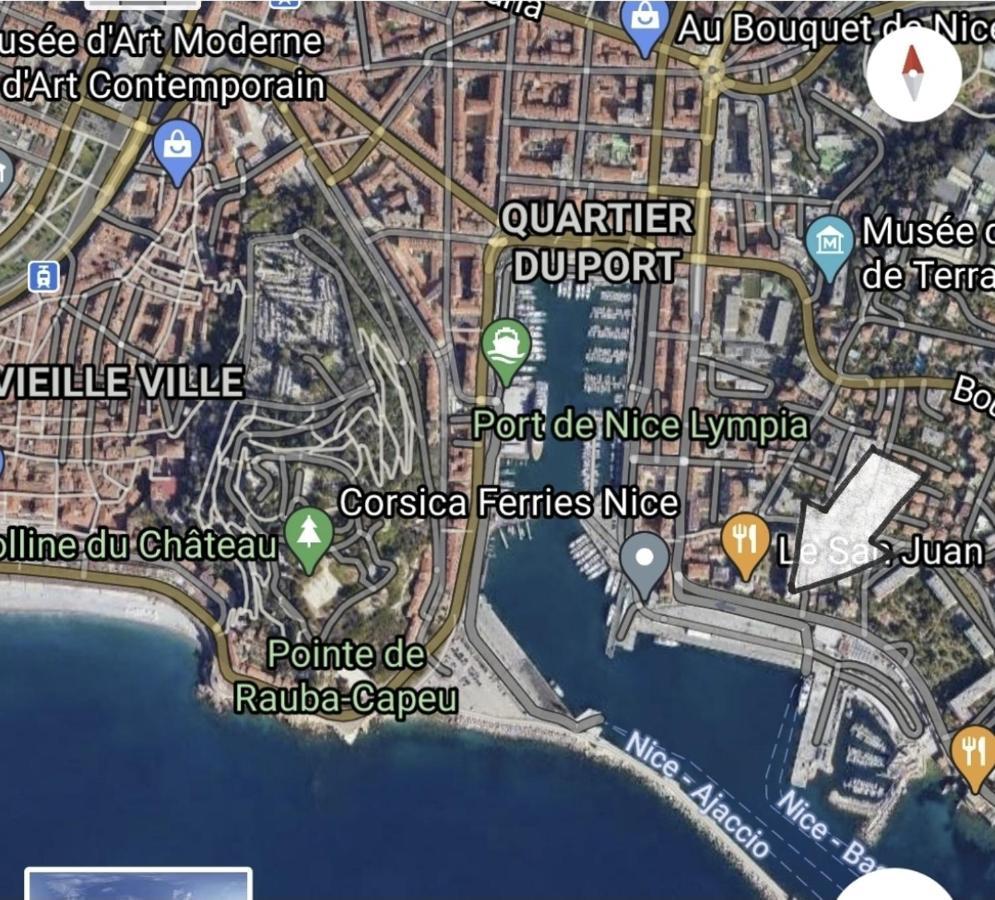This screenshot has width=995, height=900.
Task: Open the Musée de Terra Amata museum pin
Action: 830,242
